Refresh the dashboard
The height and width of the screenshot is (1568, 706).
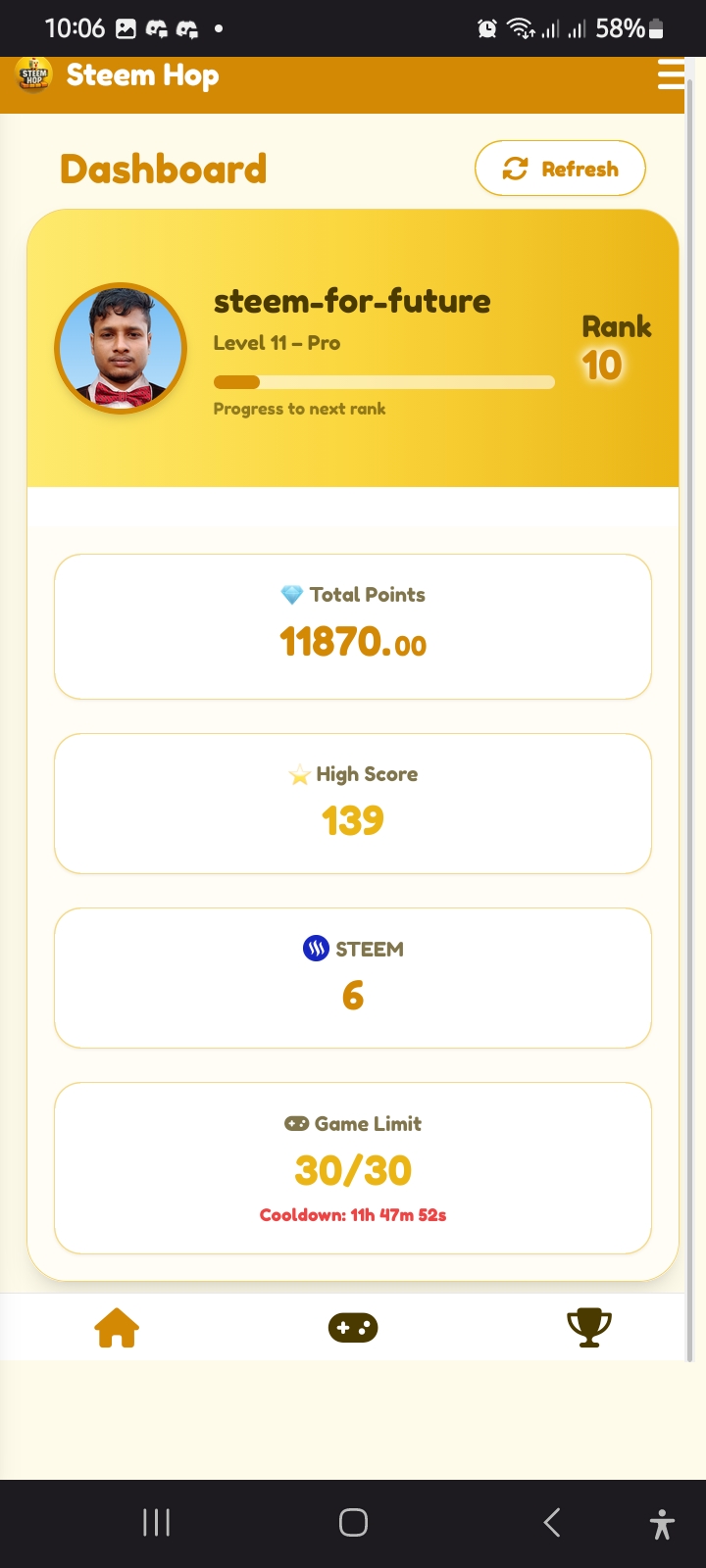click(x=560, y=169)
